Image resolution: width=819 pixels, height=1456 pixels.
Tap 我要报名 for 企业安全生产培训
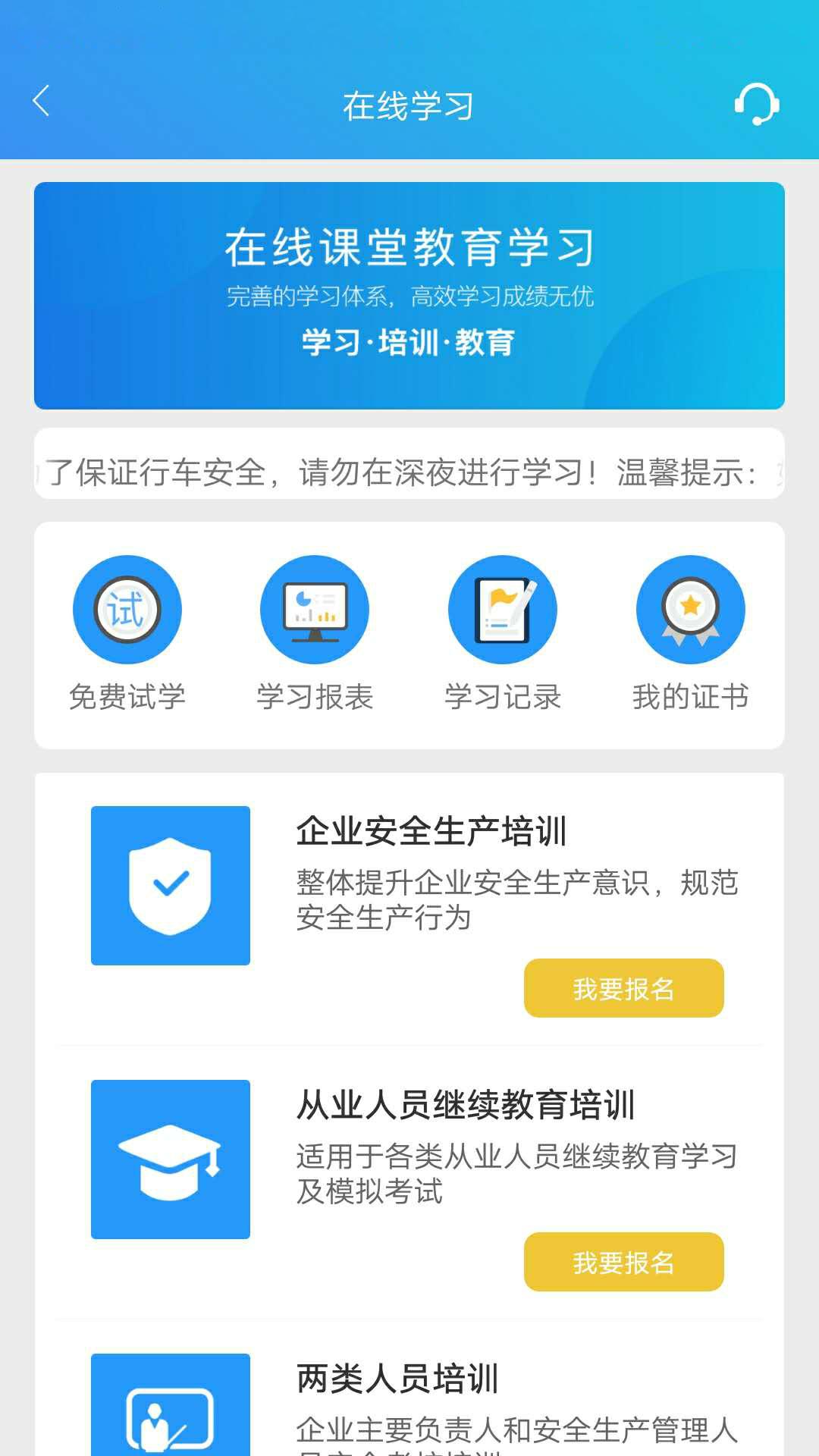tap(623, 987)
